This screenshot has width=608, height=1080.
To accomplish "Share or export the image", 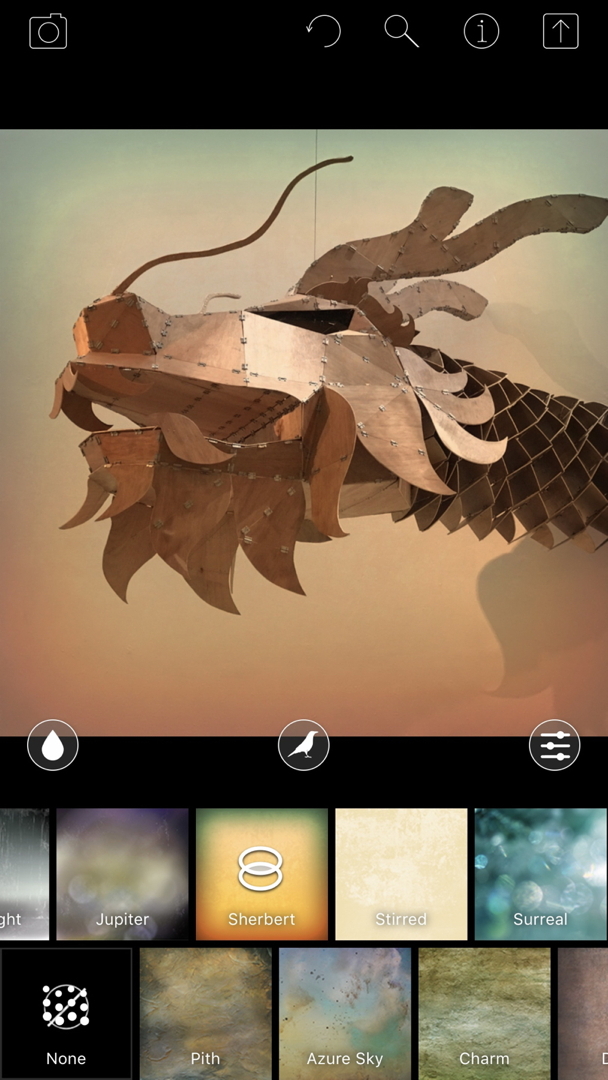I will point(560,32).
